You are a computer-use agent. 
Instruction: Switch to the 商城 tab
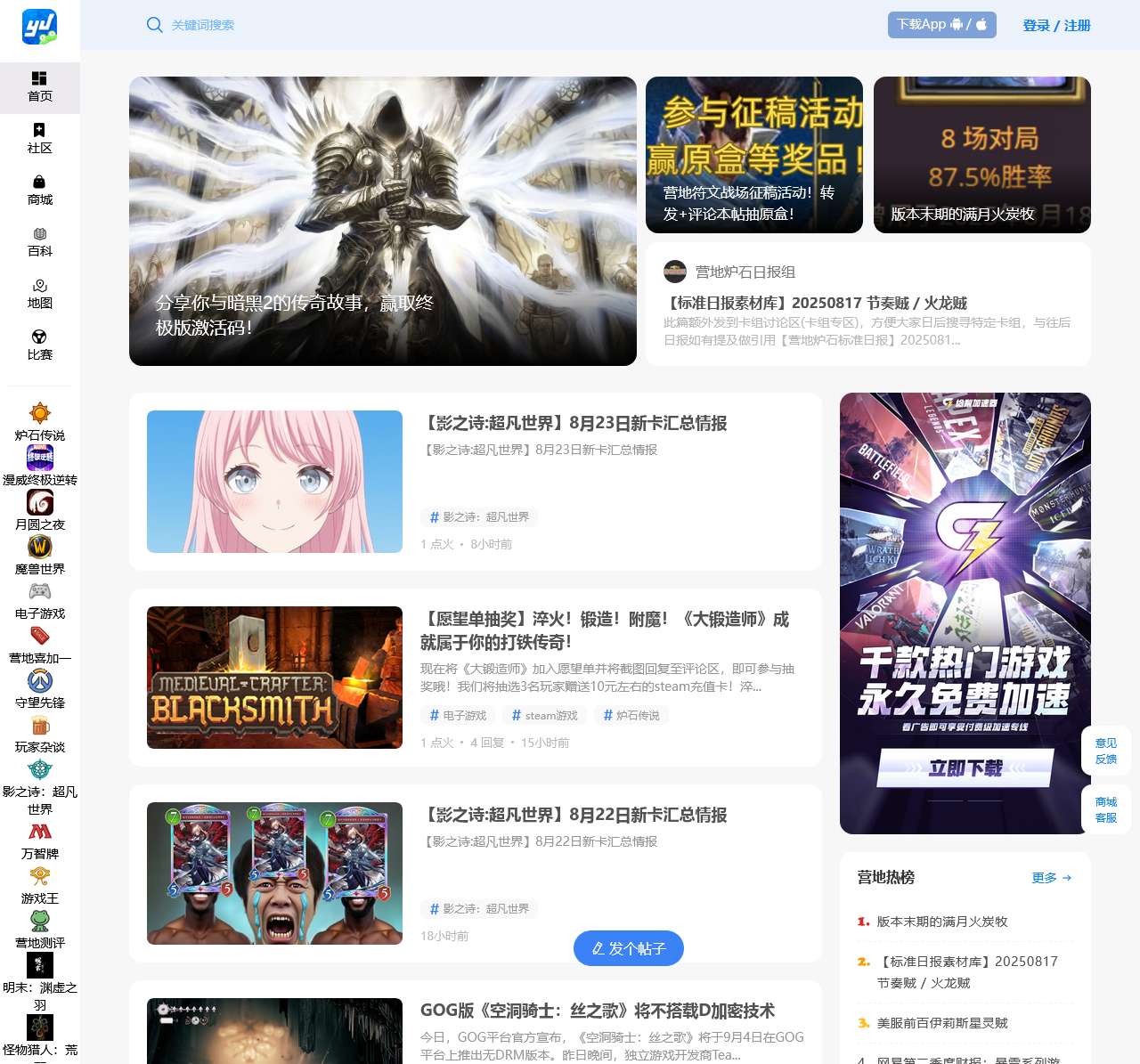[39, 191]
